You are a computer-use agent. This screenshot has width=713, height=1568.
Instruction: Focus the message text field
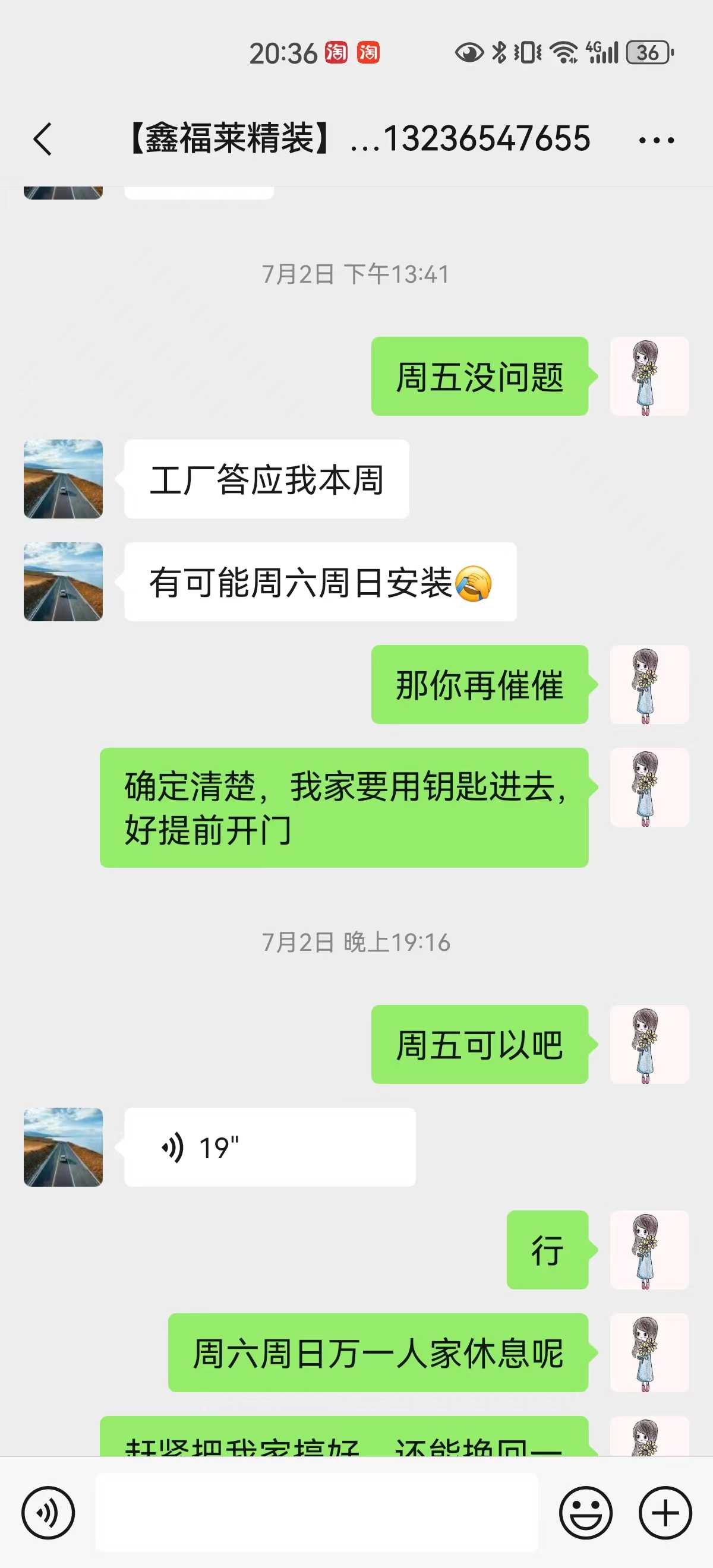pyautogui.click(x=317, y=1512)
